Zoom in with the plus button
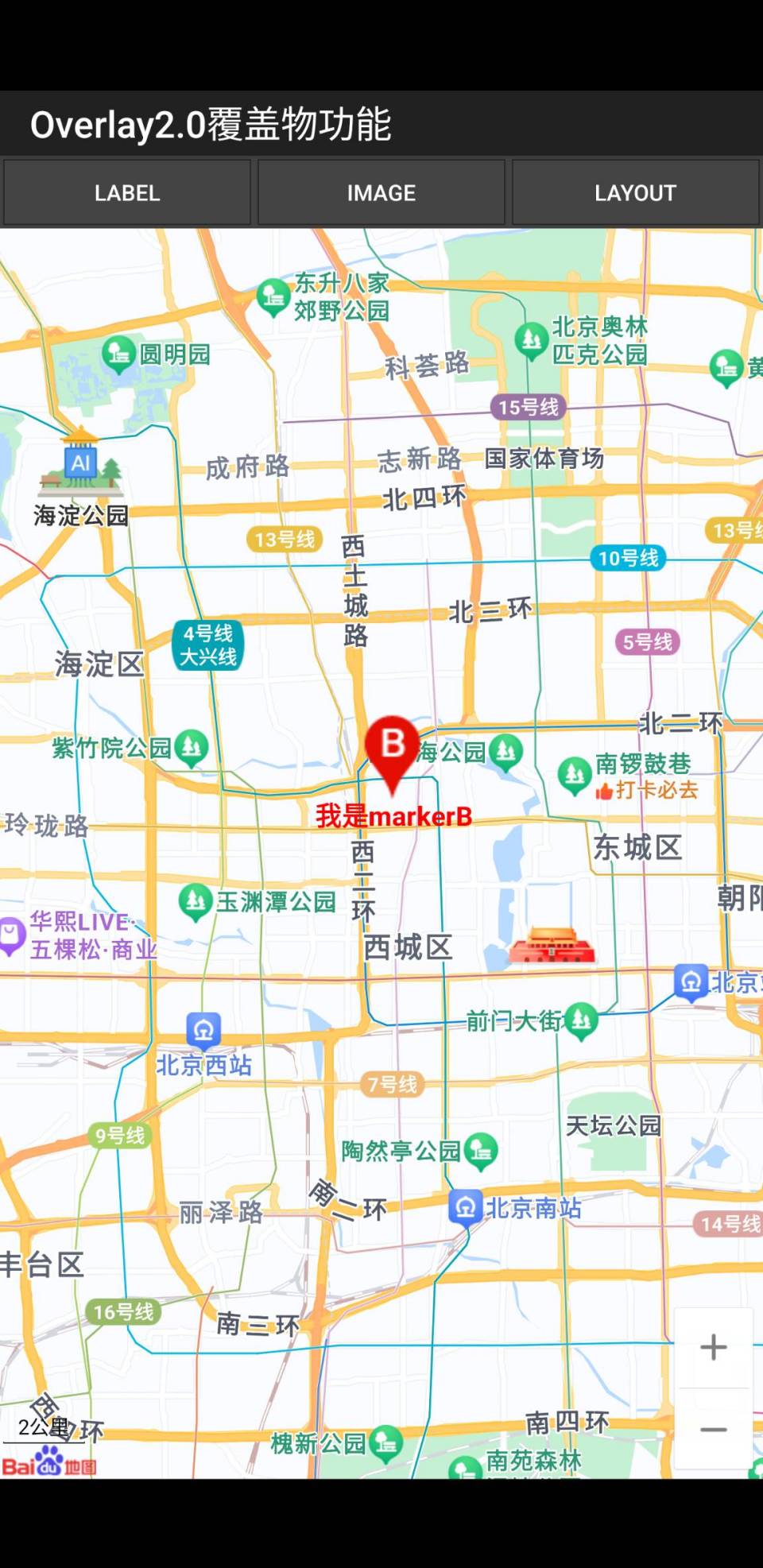This screenshot has height=1568, width=763. click(713, 1347)
